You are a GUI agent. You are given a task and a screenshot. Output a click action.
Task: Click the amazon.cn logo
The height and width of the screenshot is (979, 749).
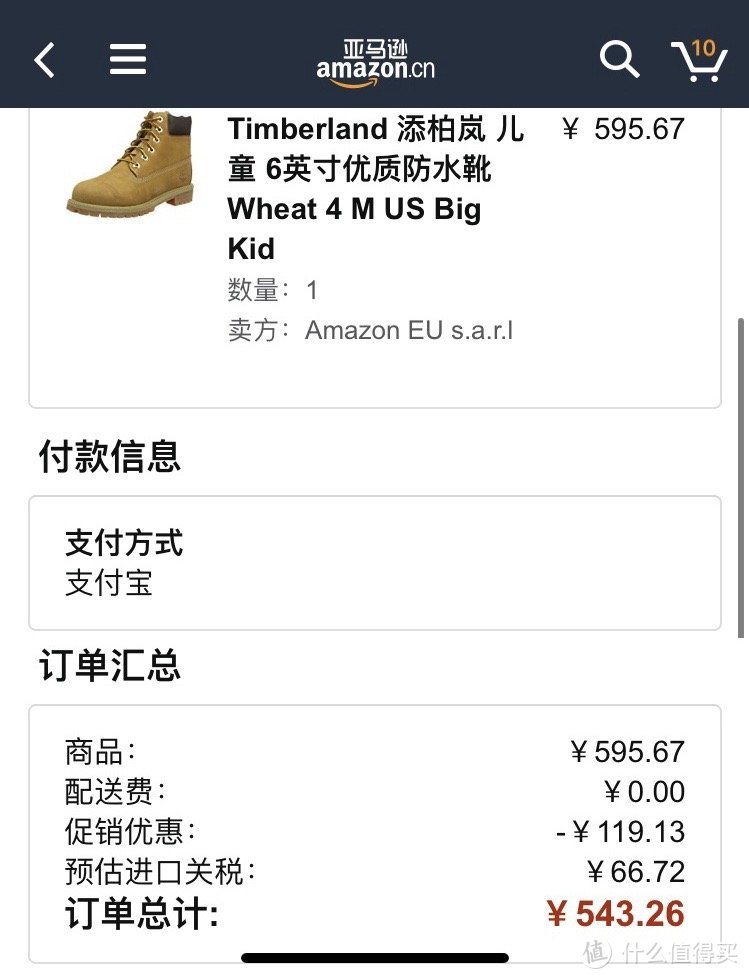point(374,62)
